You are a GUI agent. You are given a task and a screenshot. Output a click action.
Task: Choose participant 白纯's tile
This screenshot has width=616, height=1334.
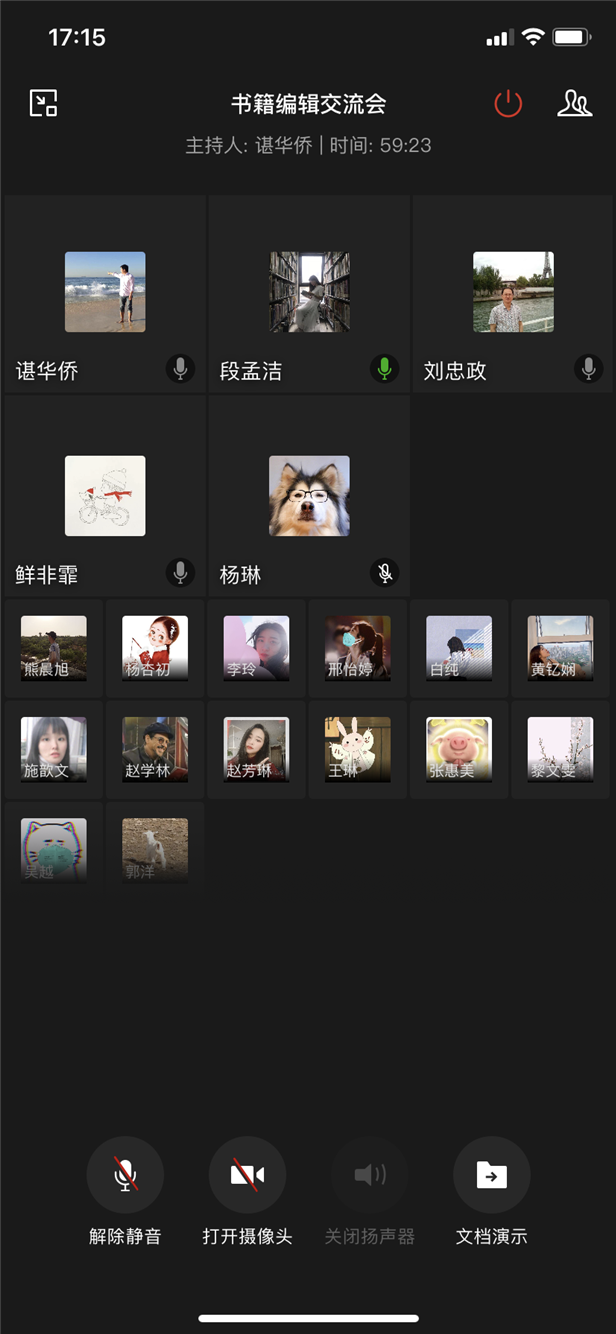pos(459,648)
